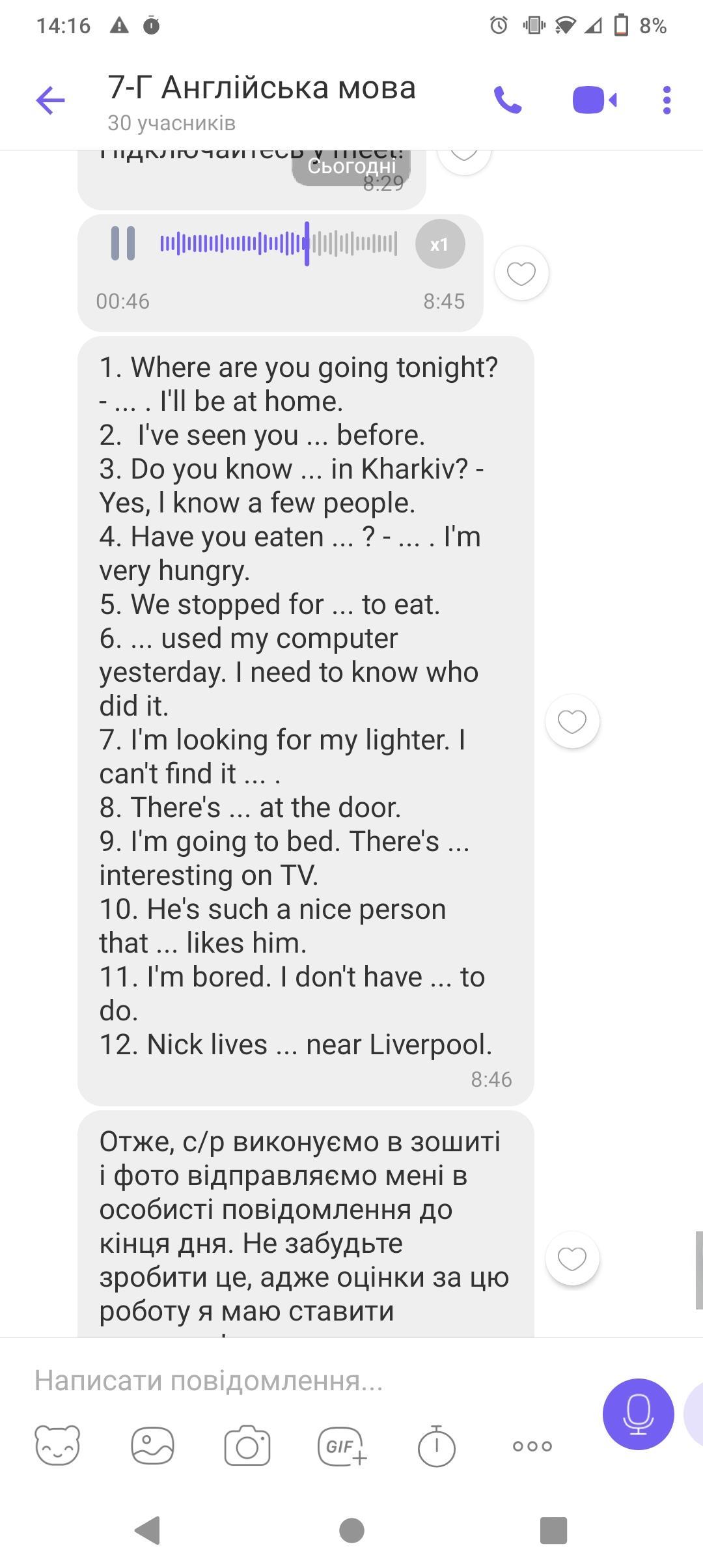Screen dimensions: 703x1568
Task: Start a voice call with the group
Action: [508, 101]
